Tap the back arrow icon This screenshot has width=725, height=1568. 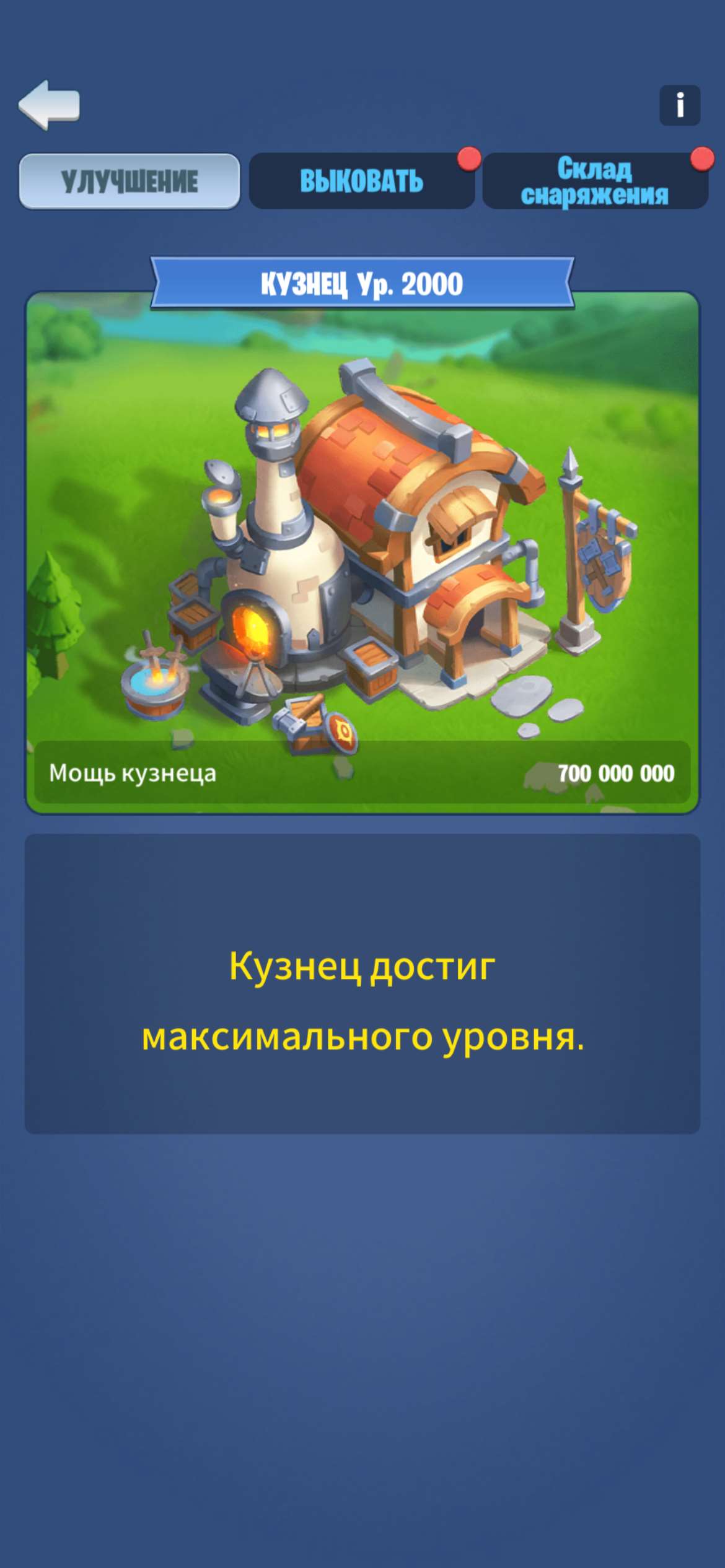pyautogui.click(x=50, y=105)
